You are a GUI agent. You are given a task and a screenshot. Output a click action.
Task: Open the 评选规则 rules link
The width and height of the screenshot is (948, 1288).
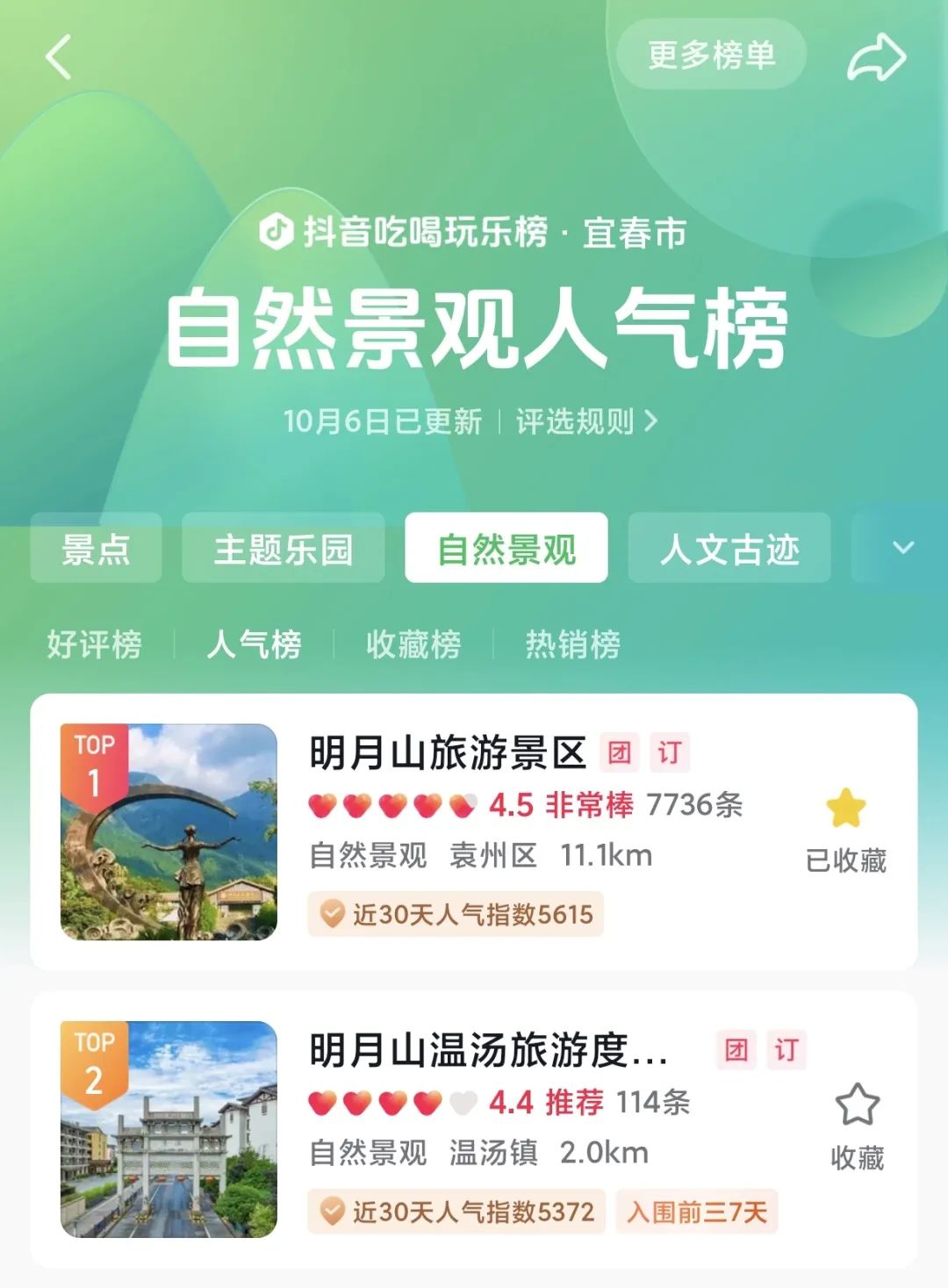coord(585,421)
